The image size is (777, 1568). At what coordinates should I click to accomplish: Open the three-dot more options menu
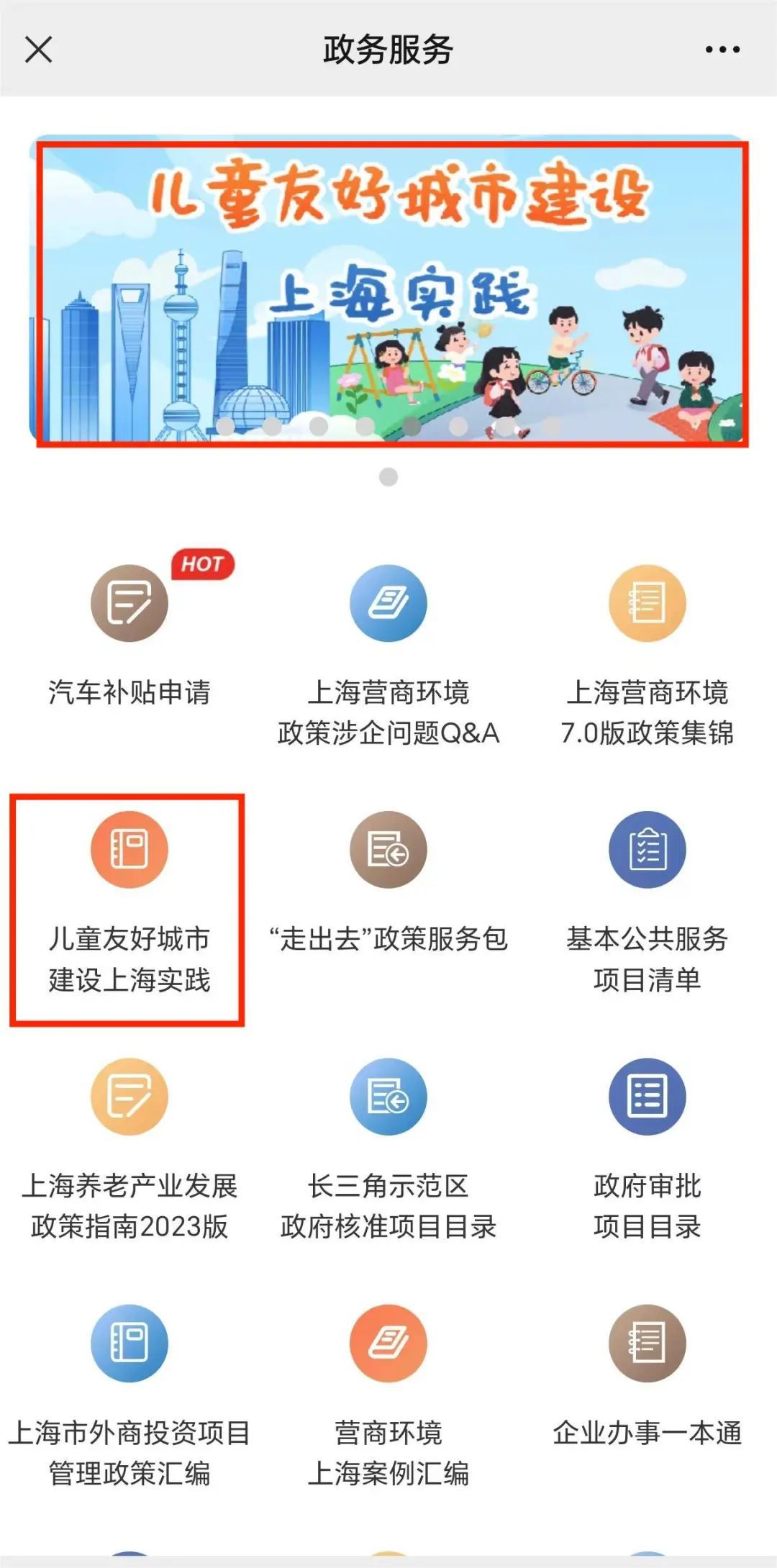[x=722, y=50]
